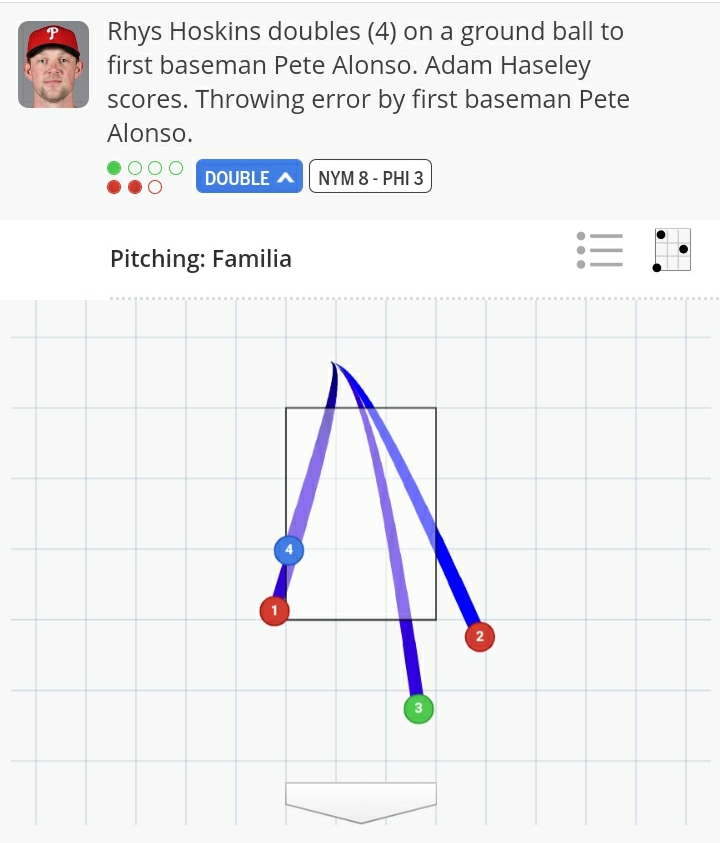Select pitch 3 marker
This screenshot has width=720, height=843.
point(418,709)
